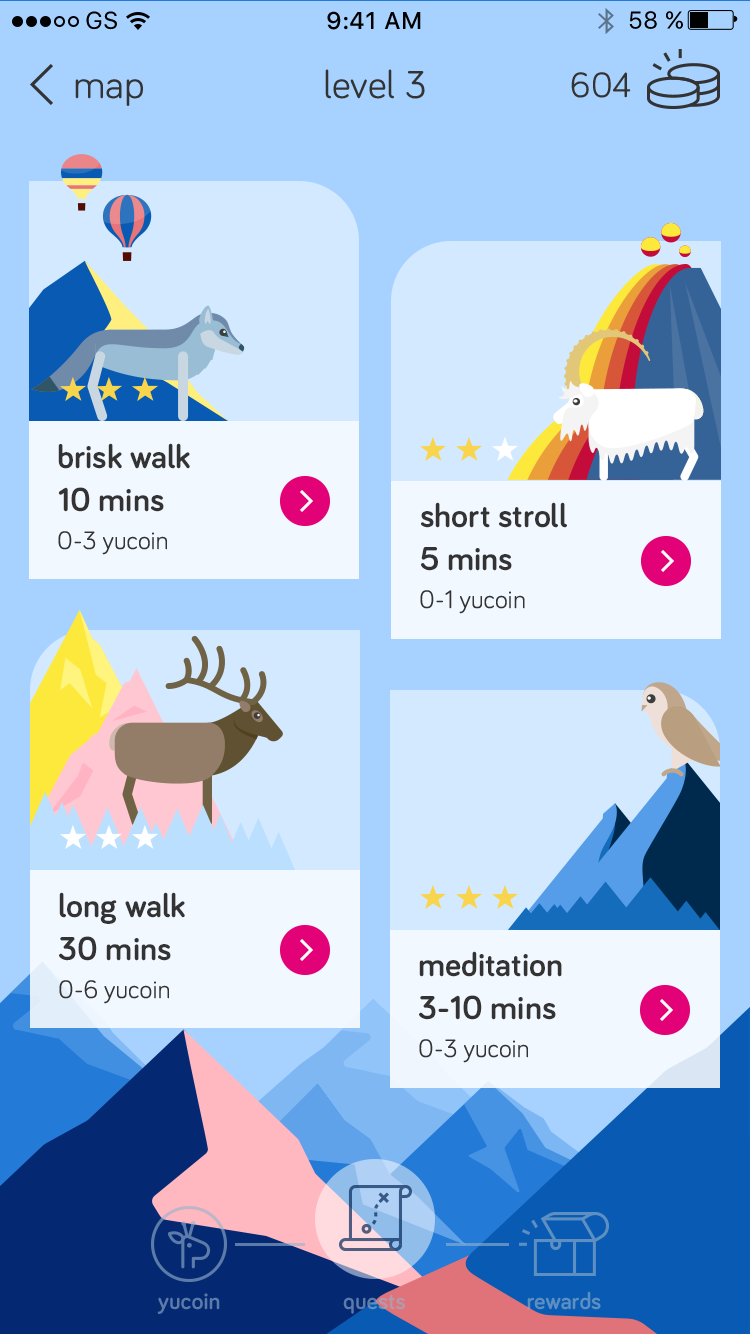The width and height of the screenshot is (750, 1334).
Task: Select the quests tab
Action: [x=374, y=1237]
